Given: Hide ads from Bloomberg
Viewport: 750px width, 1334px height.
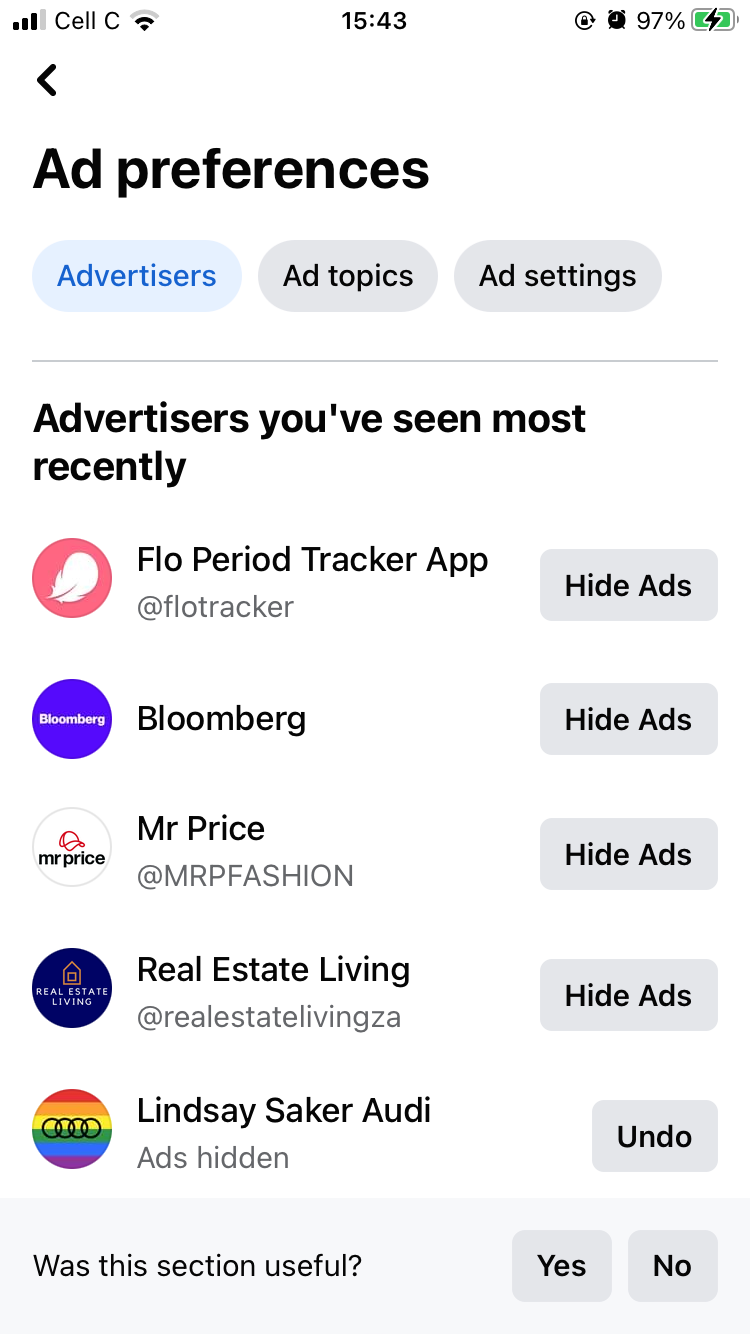Looking at the screenshot, I should 628,719.
